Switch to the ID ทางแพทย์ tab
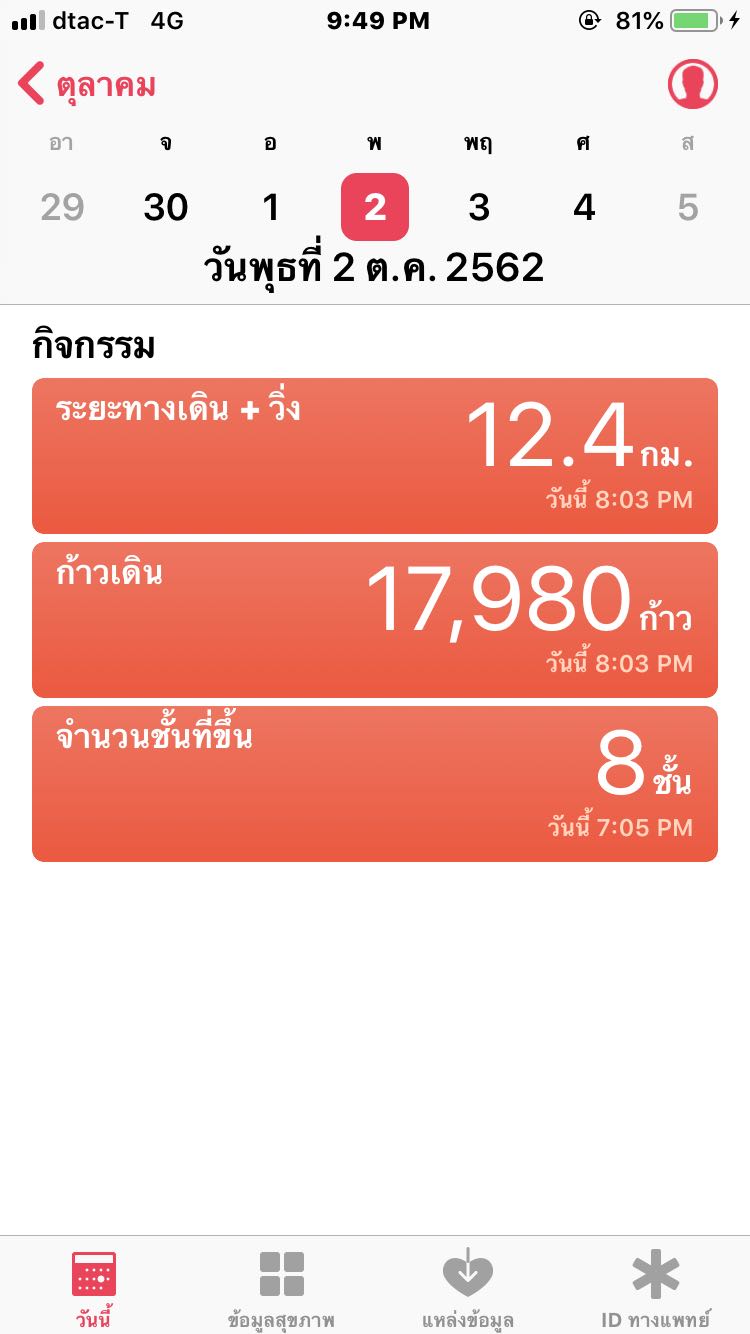 656,1288
